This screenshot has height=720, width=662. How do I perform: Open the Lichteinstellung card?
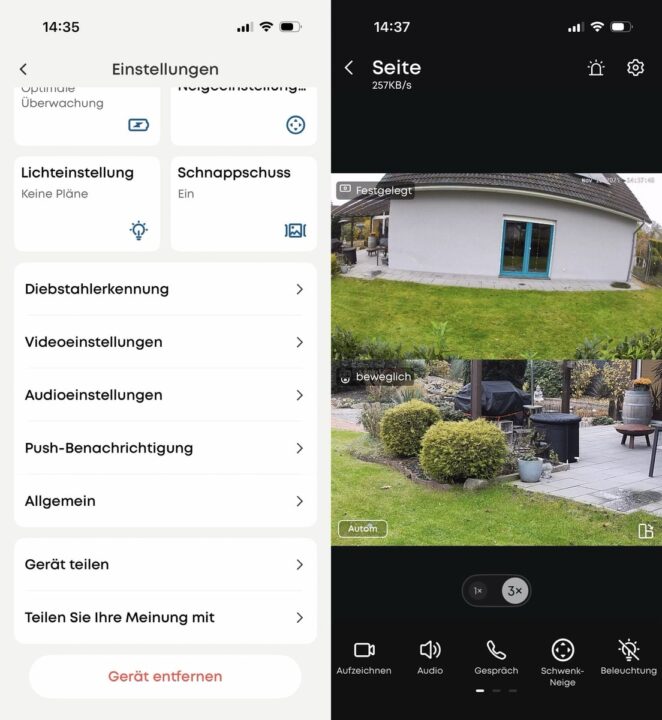pos(87,203)
